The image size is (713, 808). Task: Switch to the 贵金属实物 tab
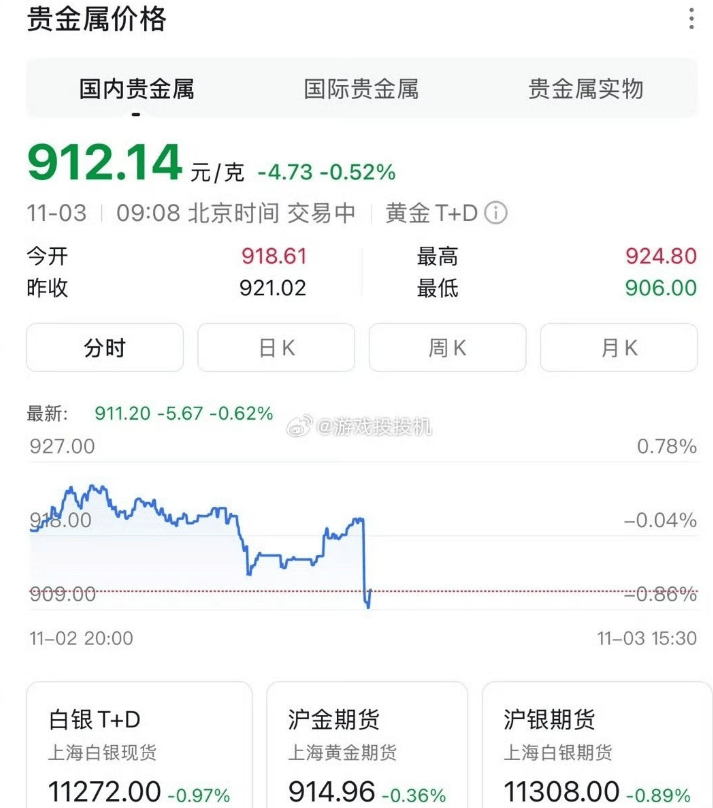coord(585,89)
